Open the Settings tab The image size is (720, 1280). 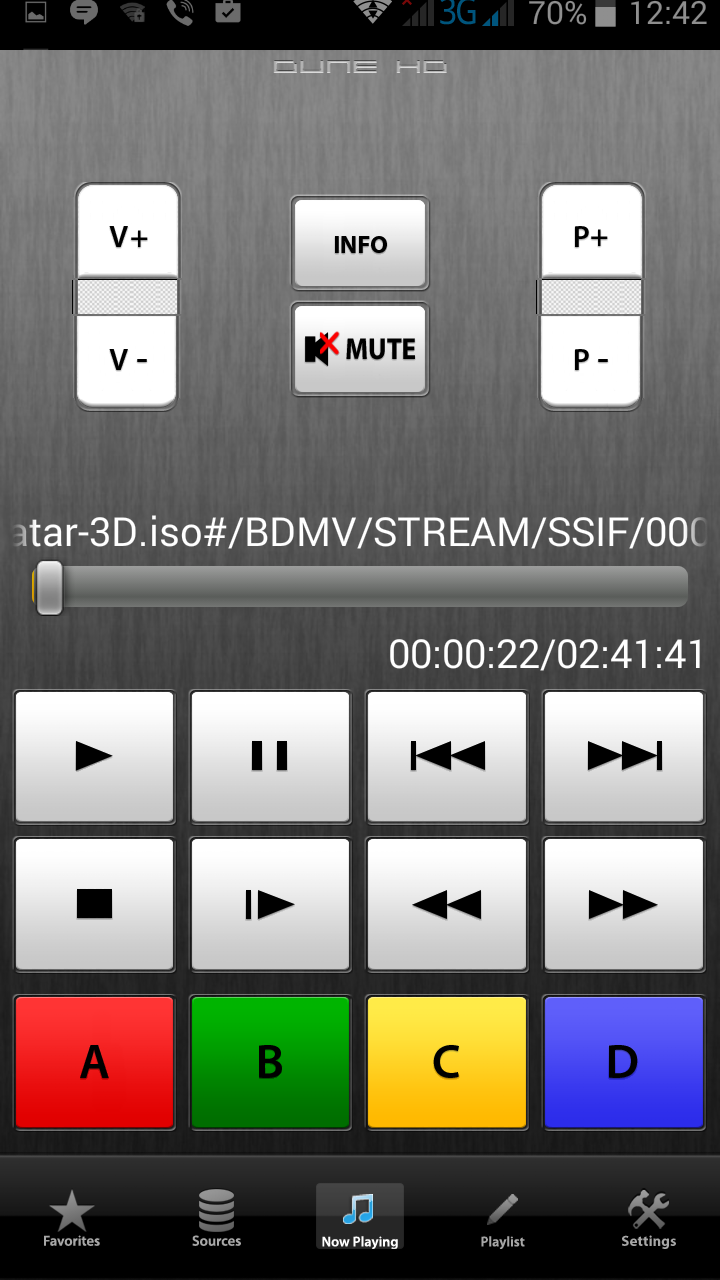648,1219
